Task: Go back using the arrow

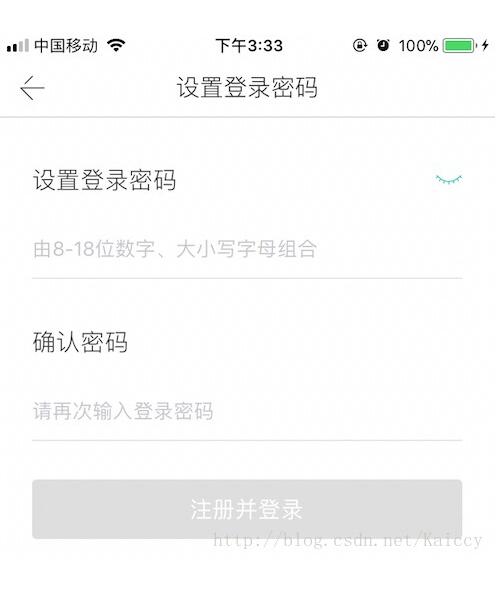Action: tap(32, 88)
